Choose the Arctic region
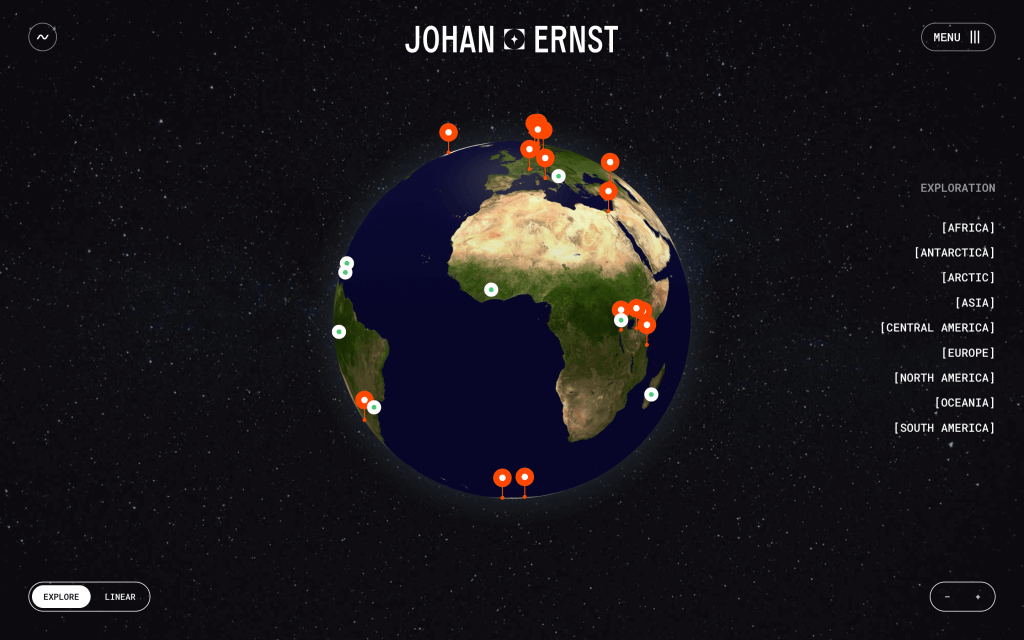 point(968,278)
